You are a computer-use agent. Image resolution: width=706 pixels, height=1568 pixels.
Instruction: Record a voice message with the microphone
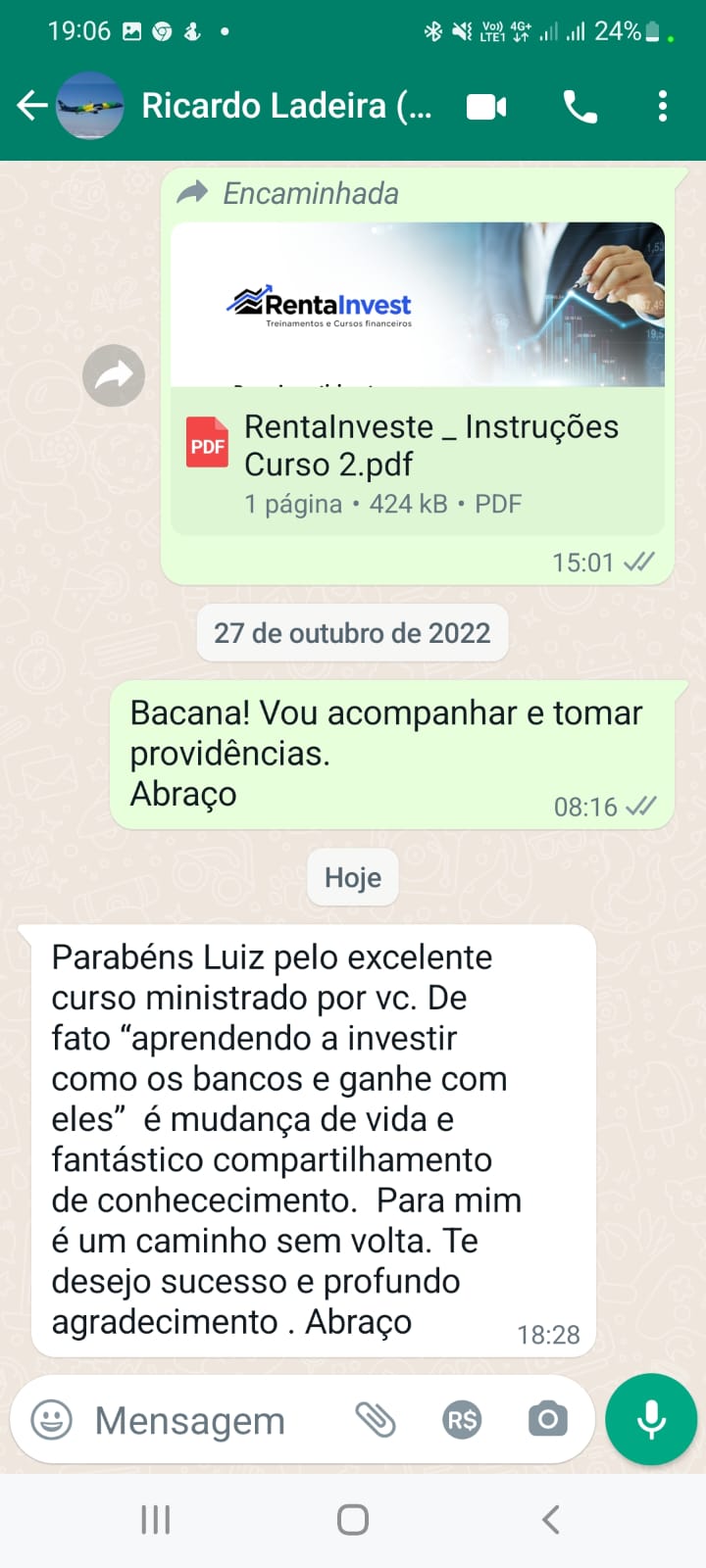(x=651, y=1420)
